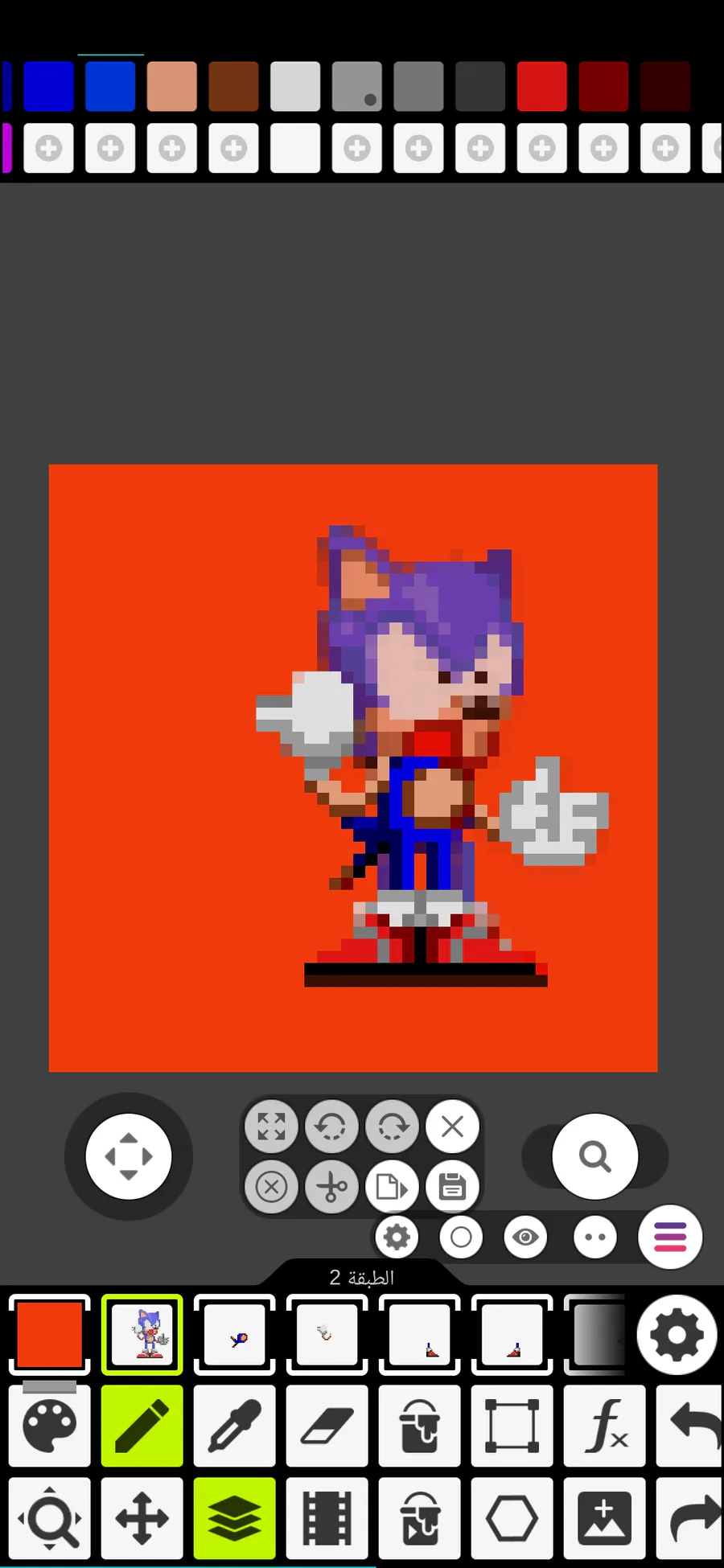Pick the brown color swatch
Image resolution: width=724 pixels, height=1568 pixels.
(233, 86)
